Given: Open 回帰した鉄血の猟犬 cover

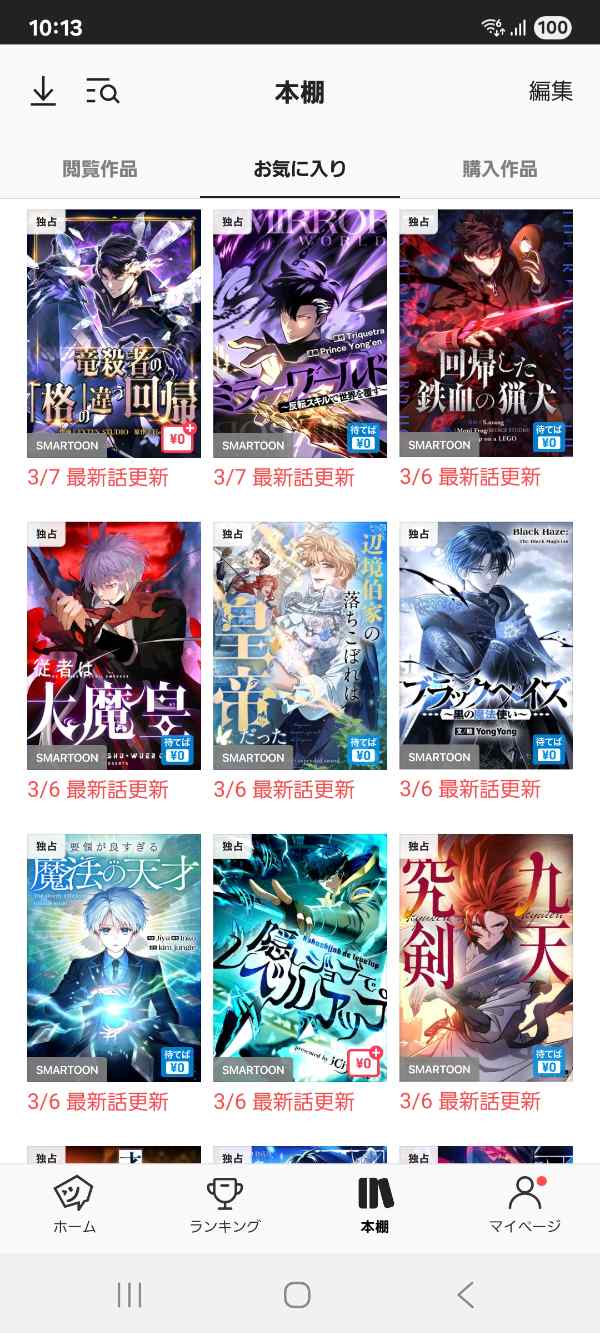Looking at the screenshot, I should pyautogui.click(x=486, y=333).
